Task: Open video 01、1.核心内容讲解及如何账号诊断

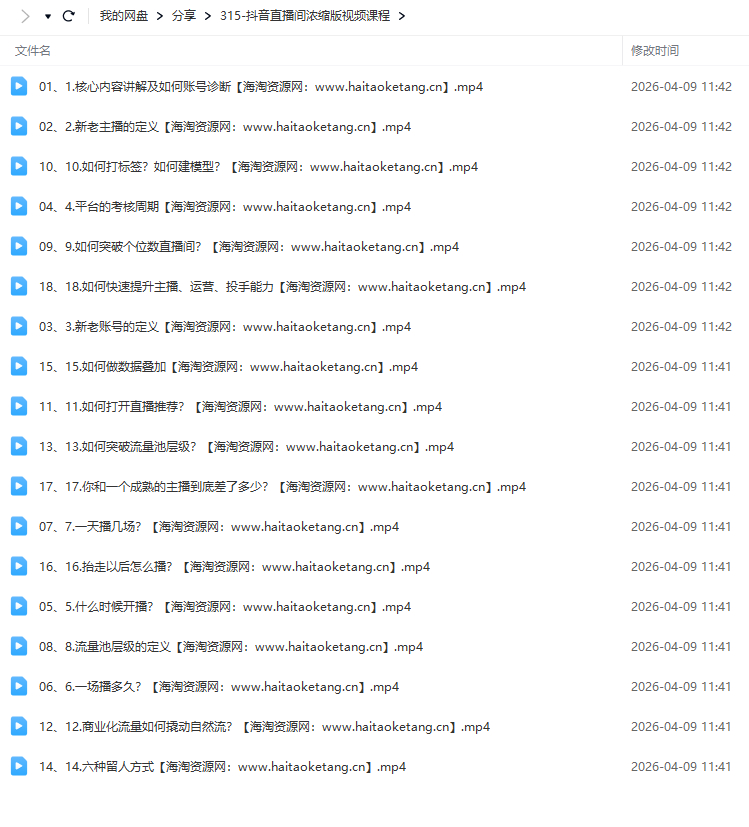Action: click(x=260, y=87)
